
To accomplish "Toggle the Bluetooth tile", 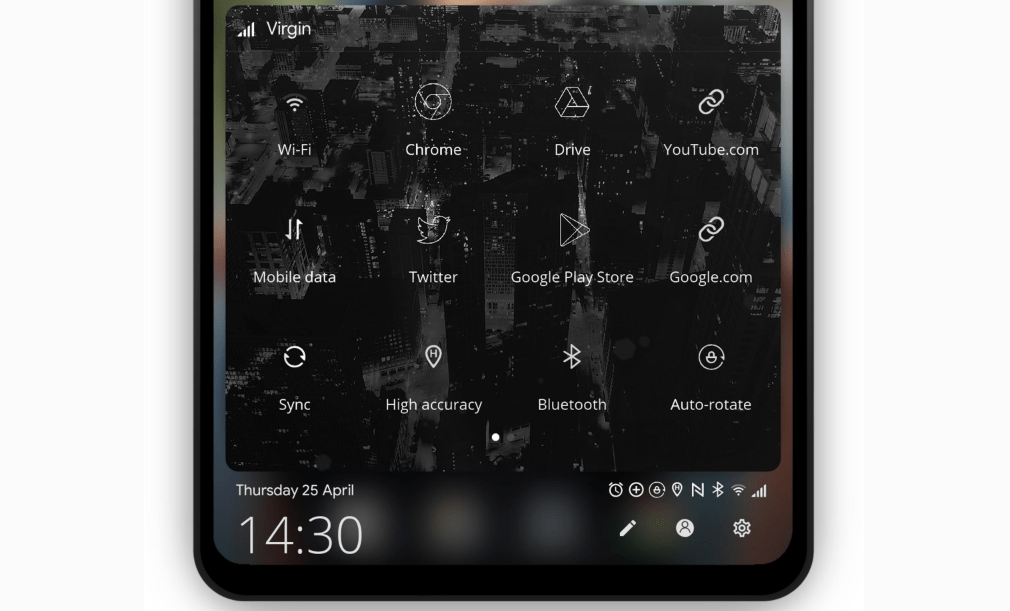I will pyautogui.click(x=572, y=357).
